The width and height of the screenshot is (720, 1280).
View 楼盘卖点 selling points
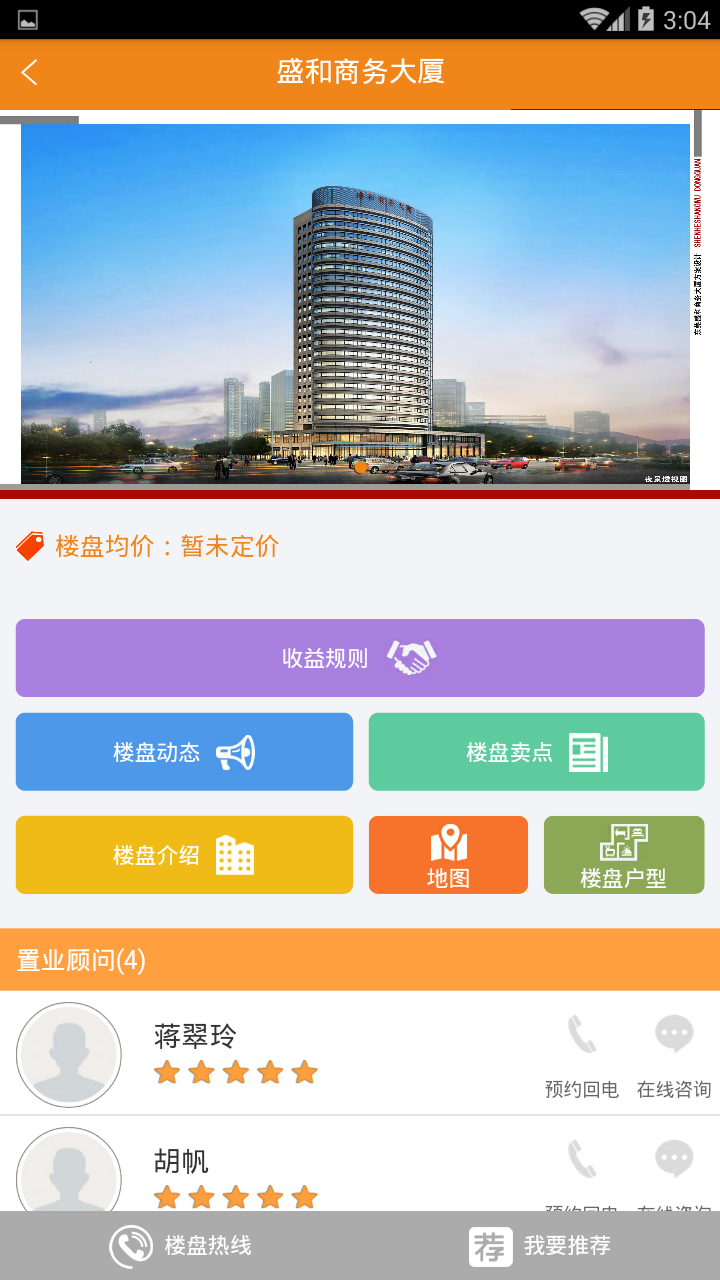[x=537, y=752]
